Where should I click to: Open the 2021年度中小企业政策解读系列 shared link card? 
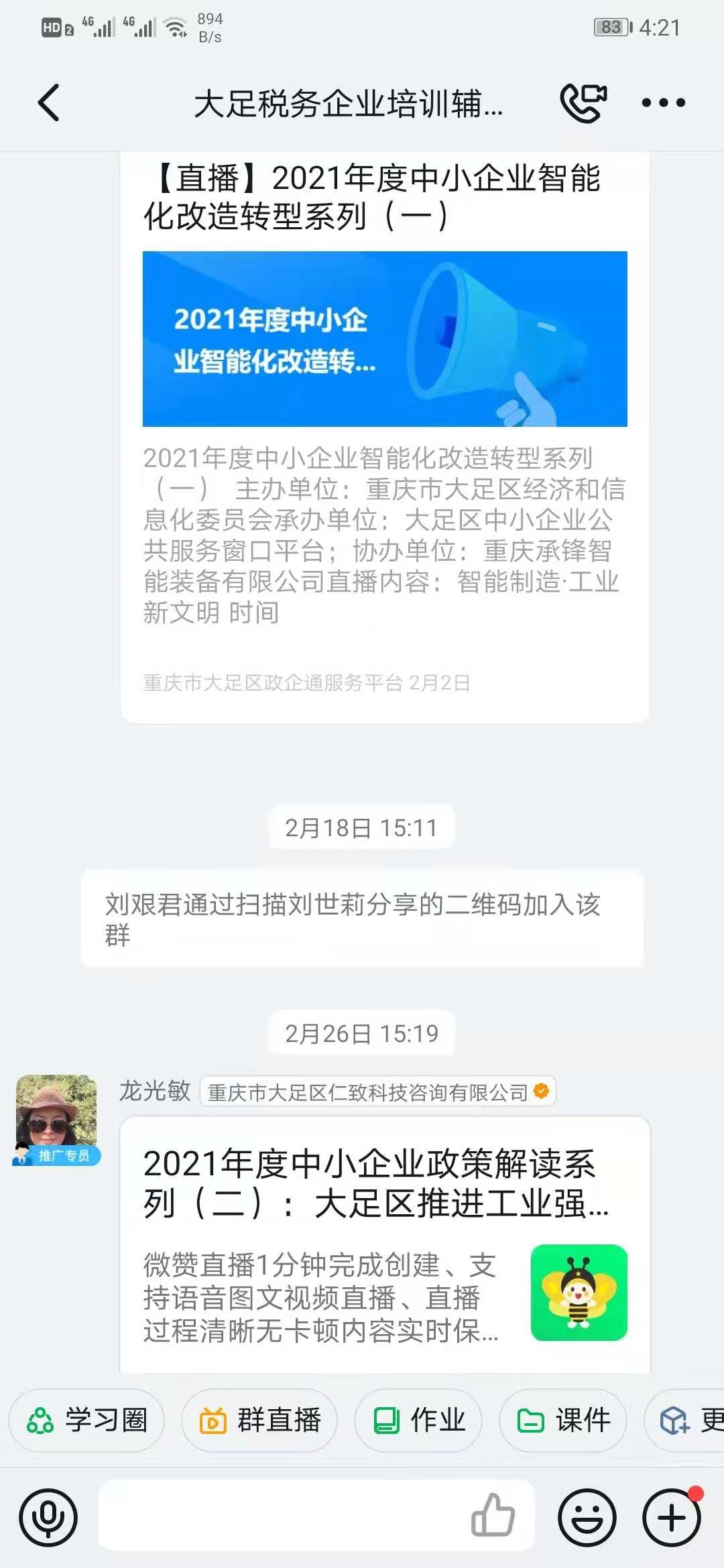tap(385, 1244)
